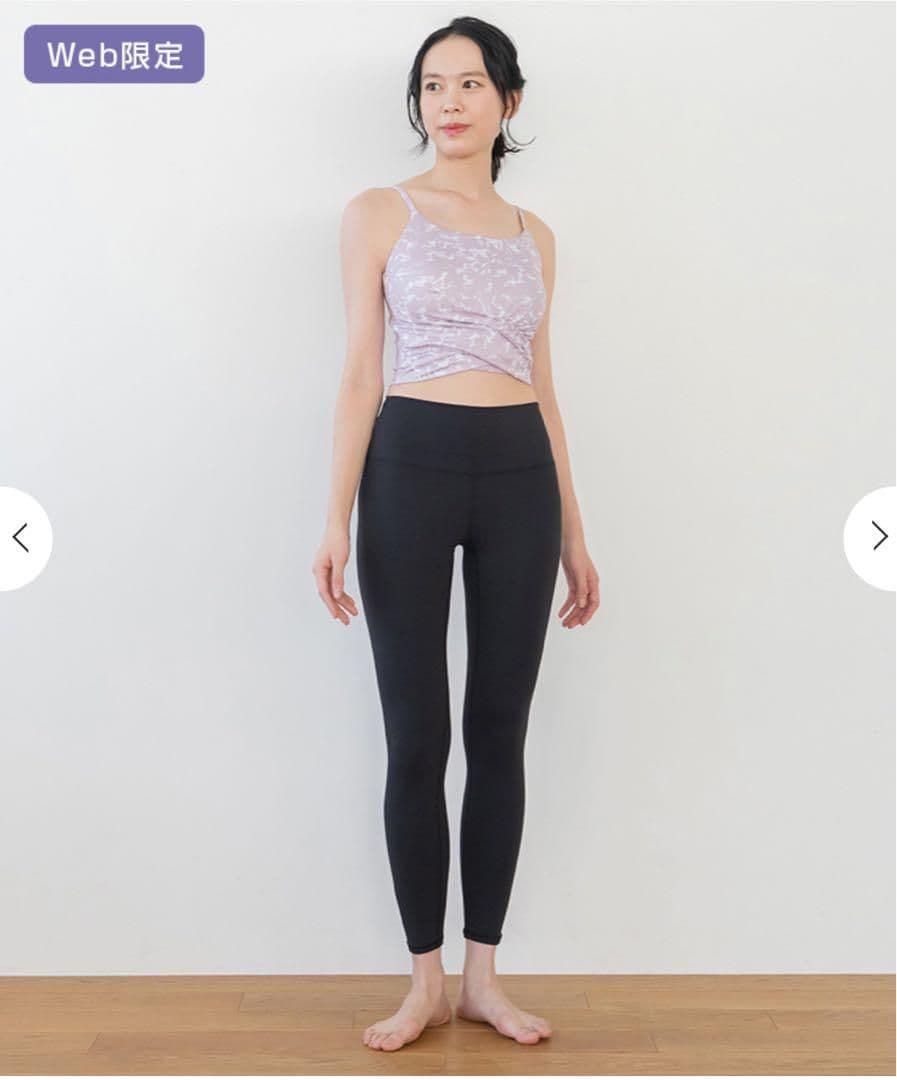Go back to the previous product image

pyautogui.click(x=22, y=538)
